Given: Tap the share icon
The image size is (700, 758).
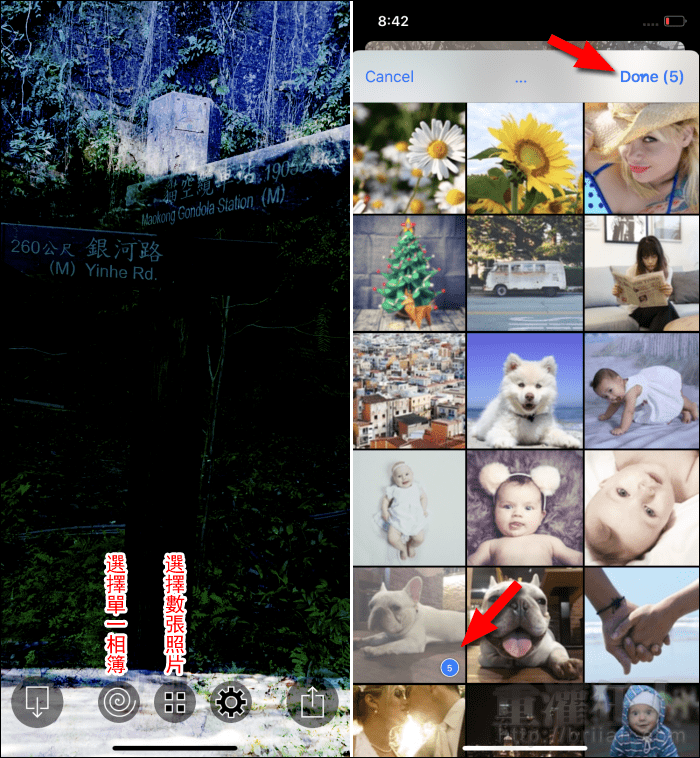Looking at the screenshot, I should coord(311,704).
